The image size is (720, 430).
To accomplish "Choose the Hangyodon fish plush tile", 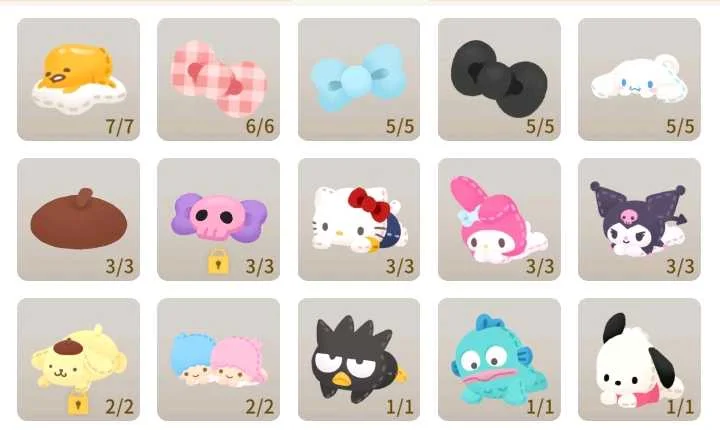I will 498,358.
